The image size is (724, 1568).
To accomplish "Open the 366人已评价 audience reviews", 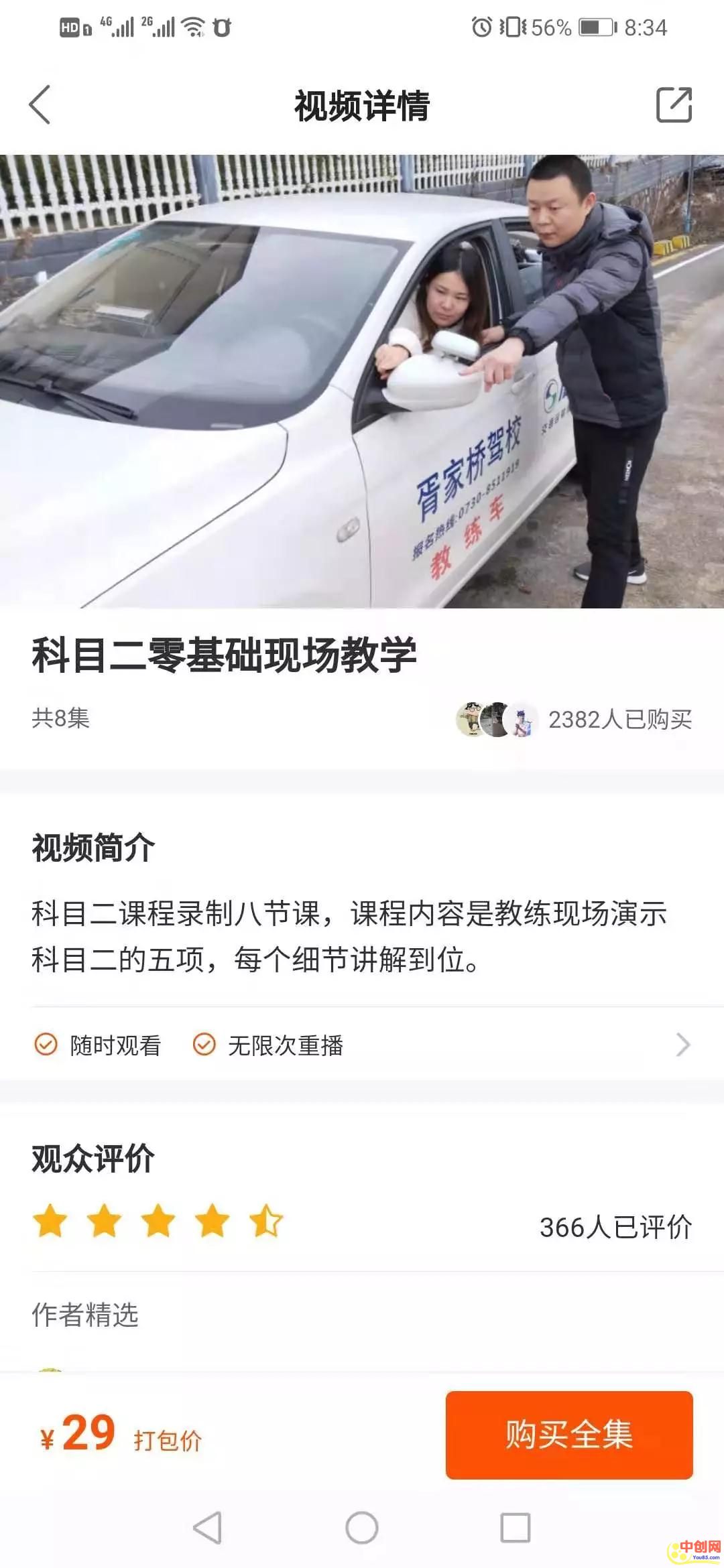I will click(615, 1228).
